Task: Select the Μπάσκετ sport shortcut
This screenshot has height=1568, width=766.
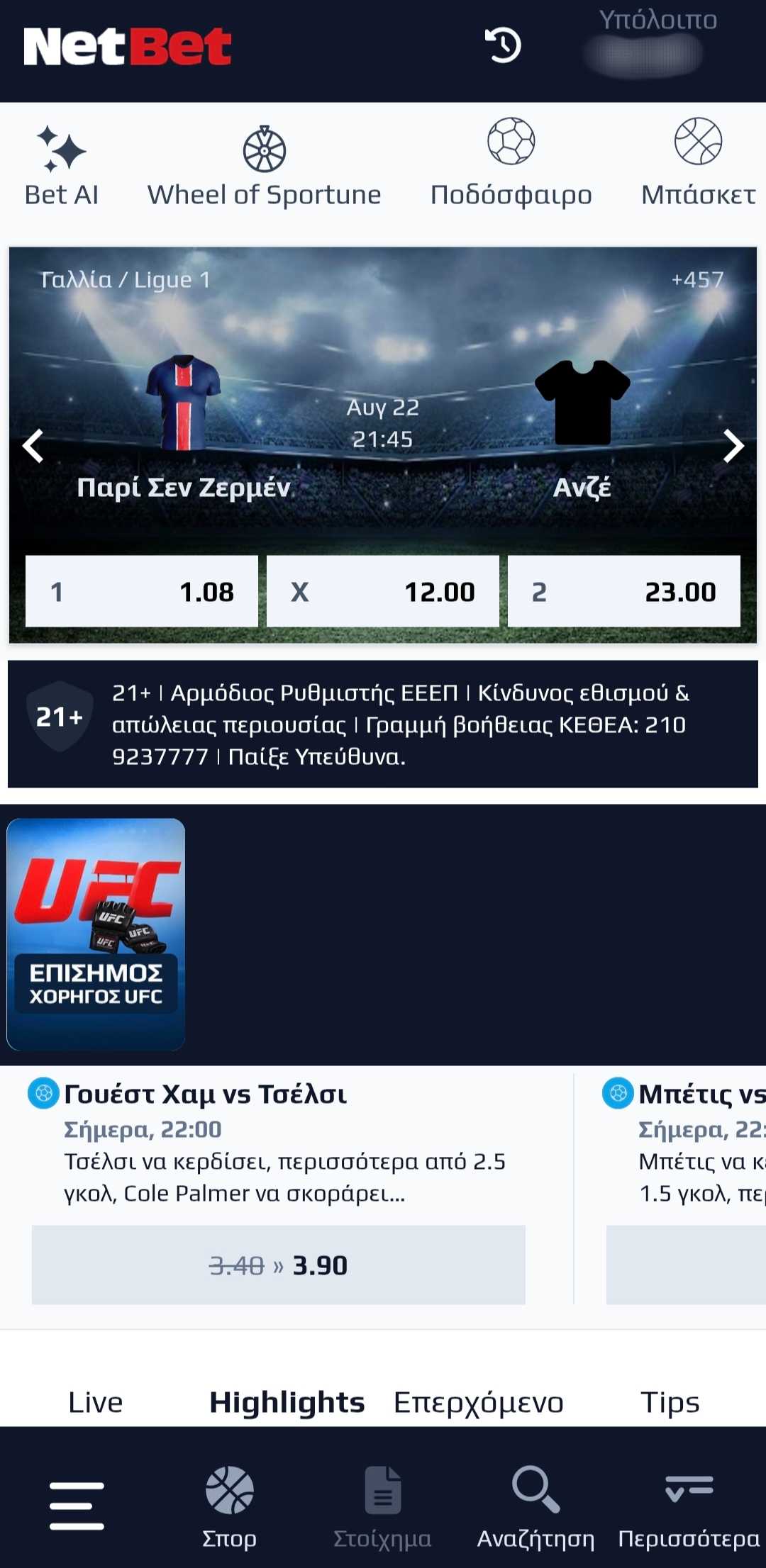Action: coord(699,163)
